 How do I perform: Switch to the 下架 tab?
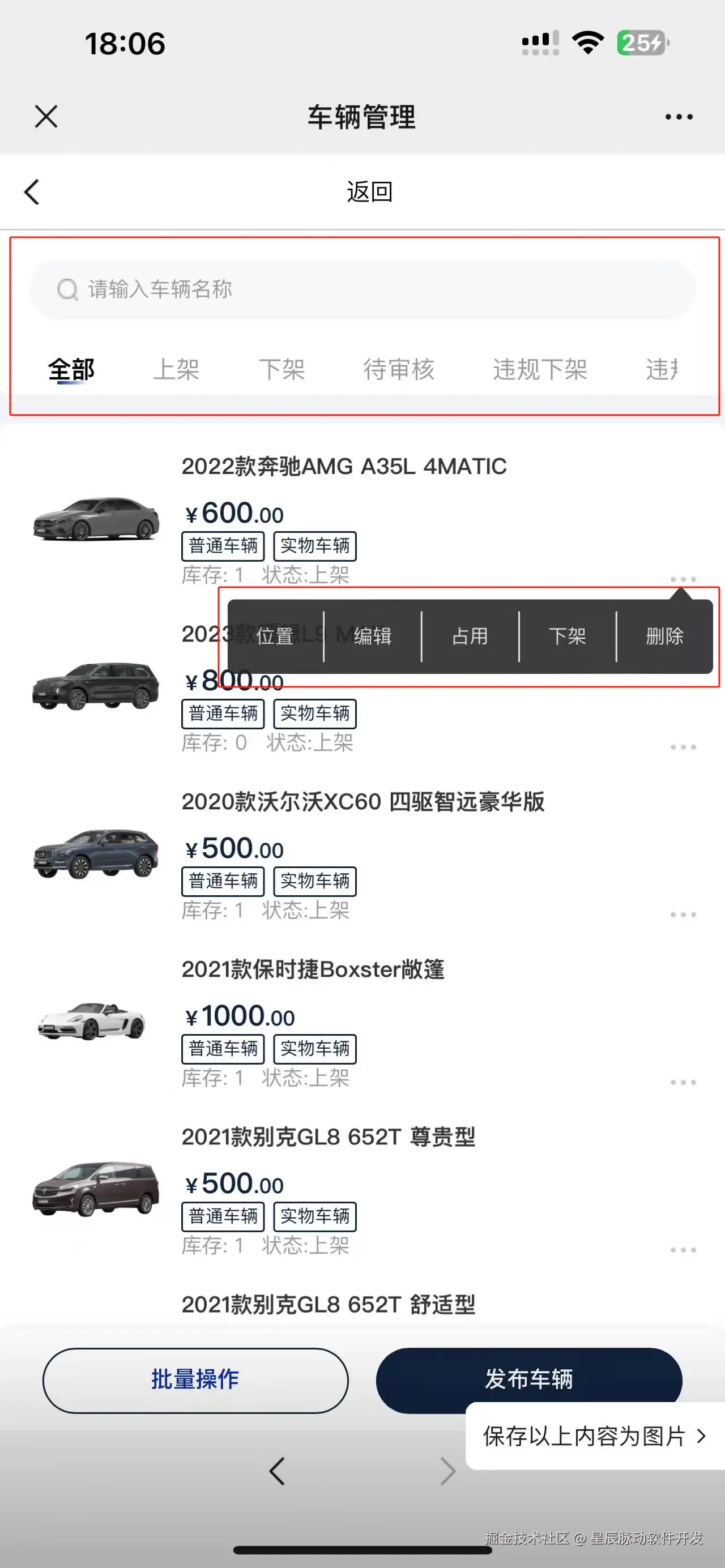[x=282, y=369]
